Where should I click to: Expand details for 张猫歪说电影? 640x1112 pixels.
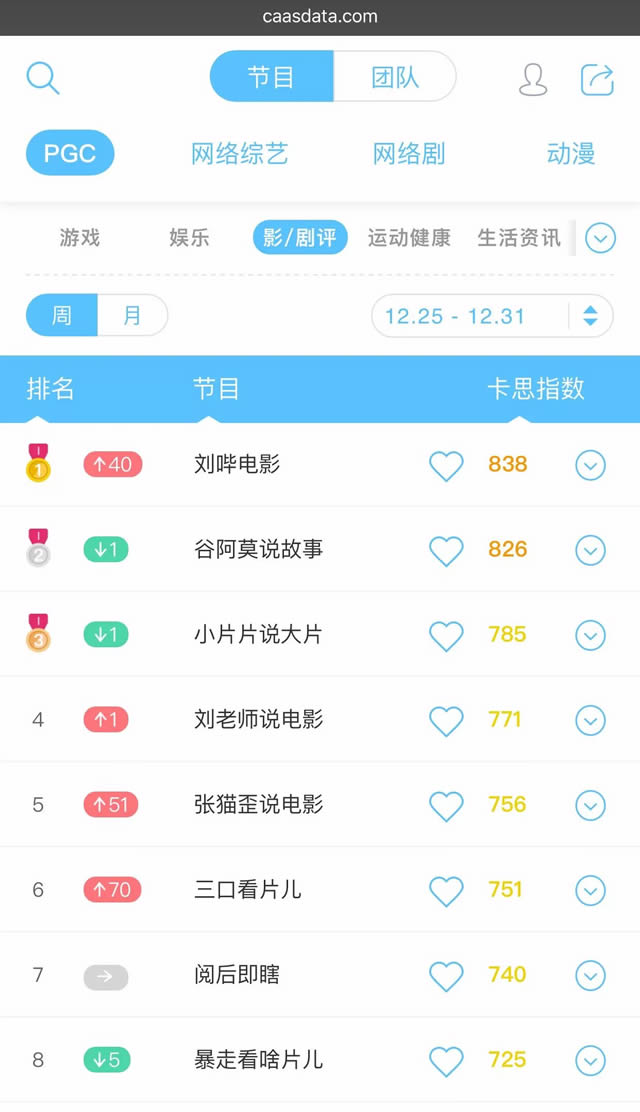pyautogui.click(x=591, y=805)
